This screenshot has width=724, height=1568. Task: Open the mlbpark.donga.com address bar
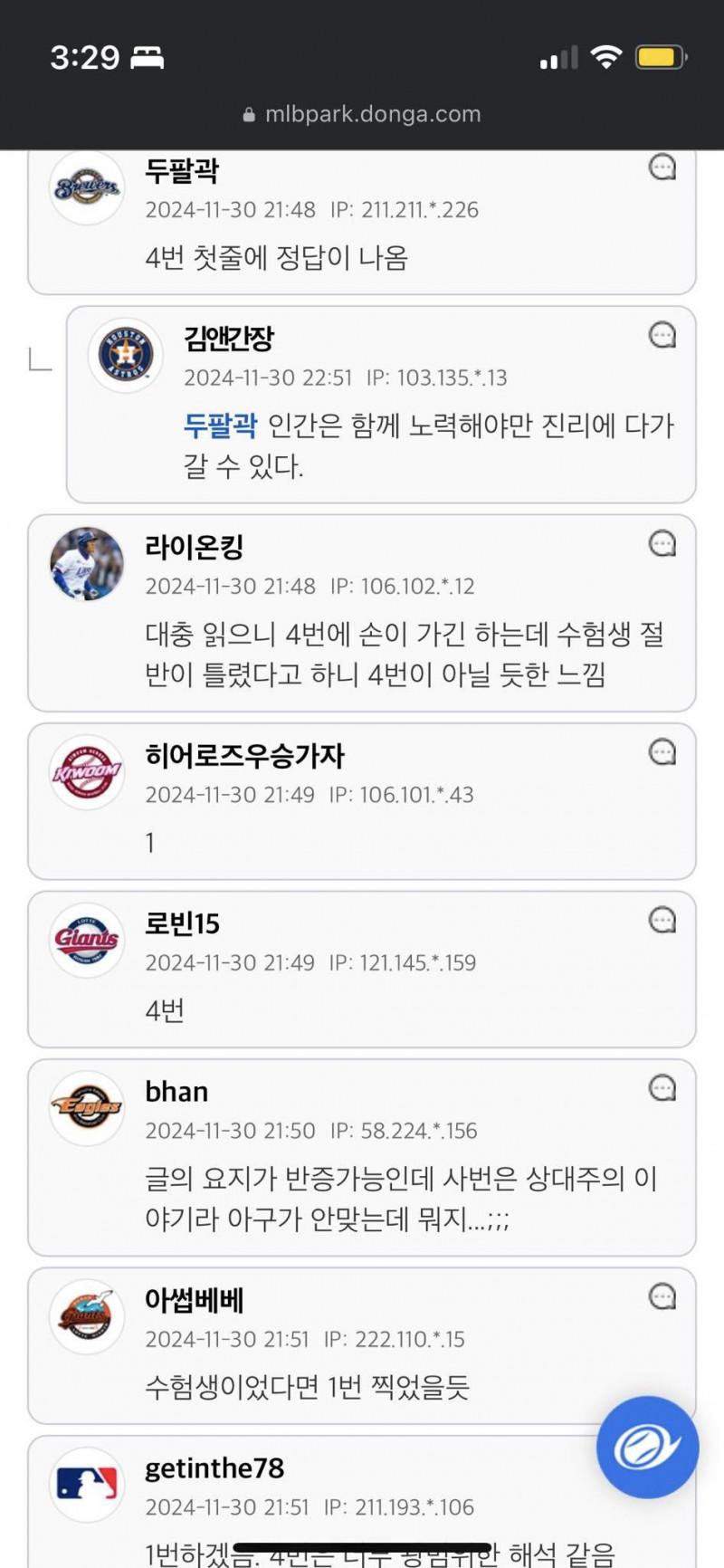pyautogui.click(x=362, y=114)
